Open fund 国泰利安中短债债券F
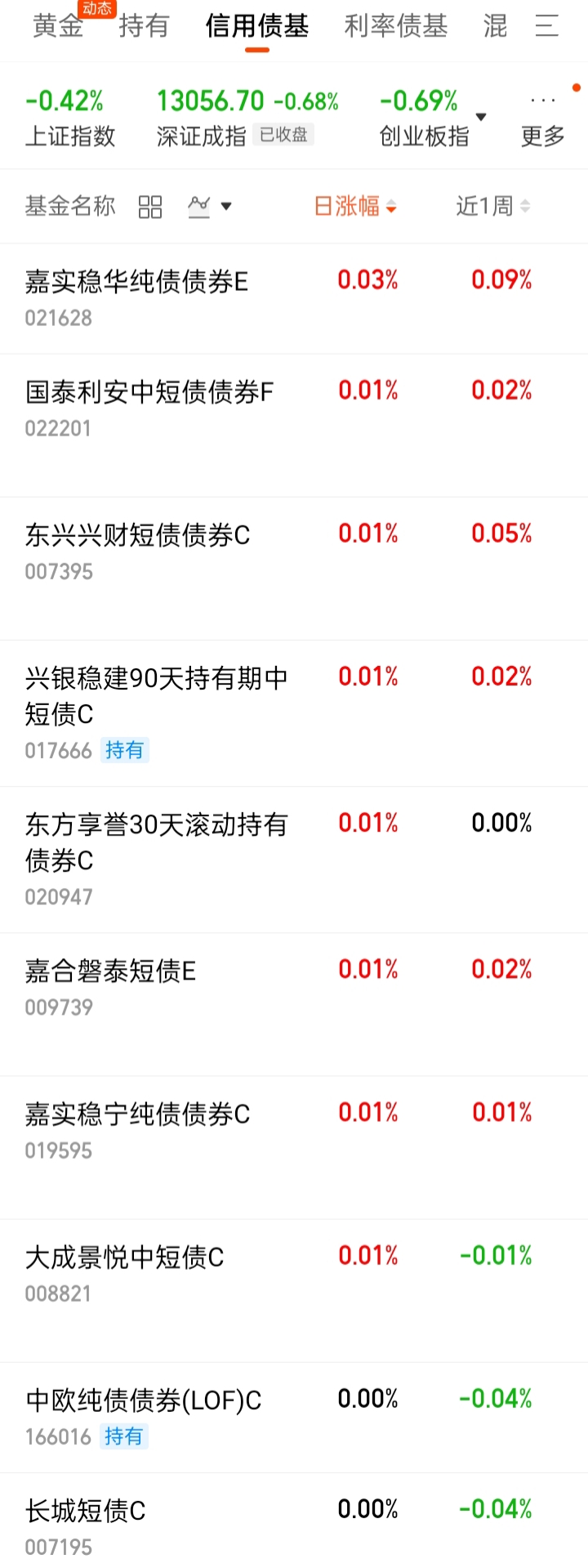 click(149, 393)
